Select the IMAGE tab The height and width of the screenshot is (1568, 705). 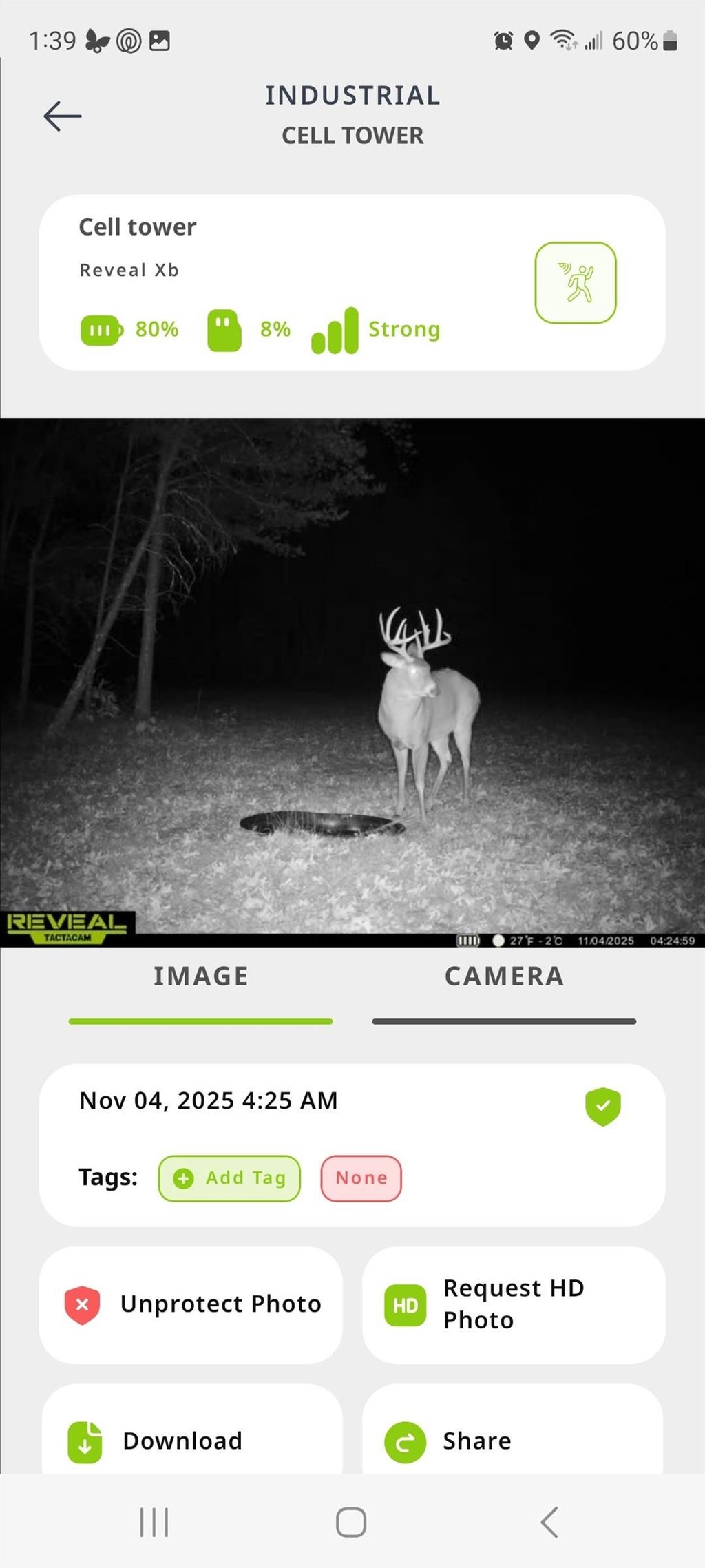tap(200, 976)
